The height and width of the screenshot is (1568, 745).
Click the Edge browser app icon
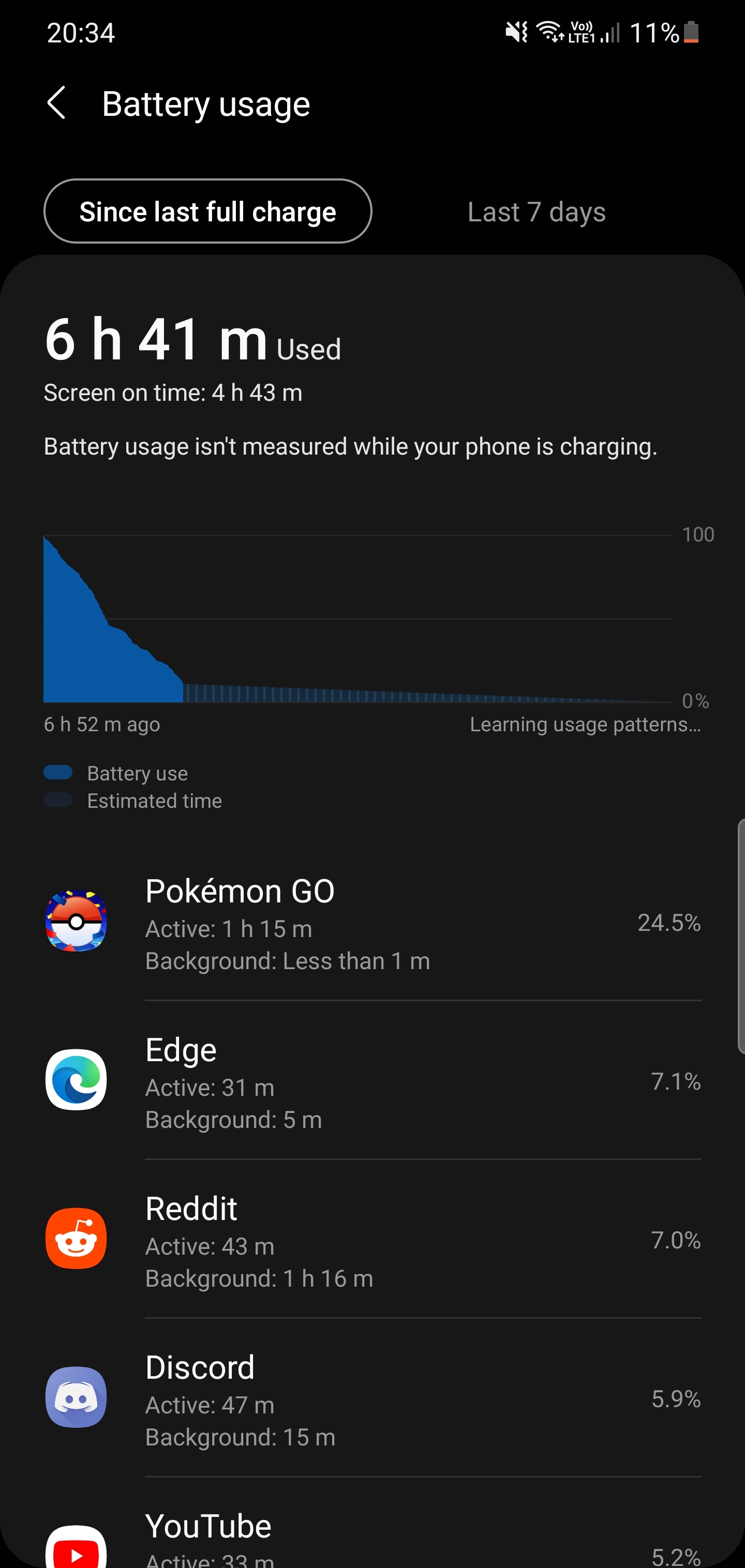76,1080
